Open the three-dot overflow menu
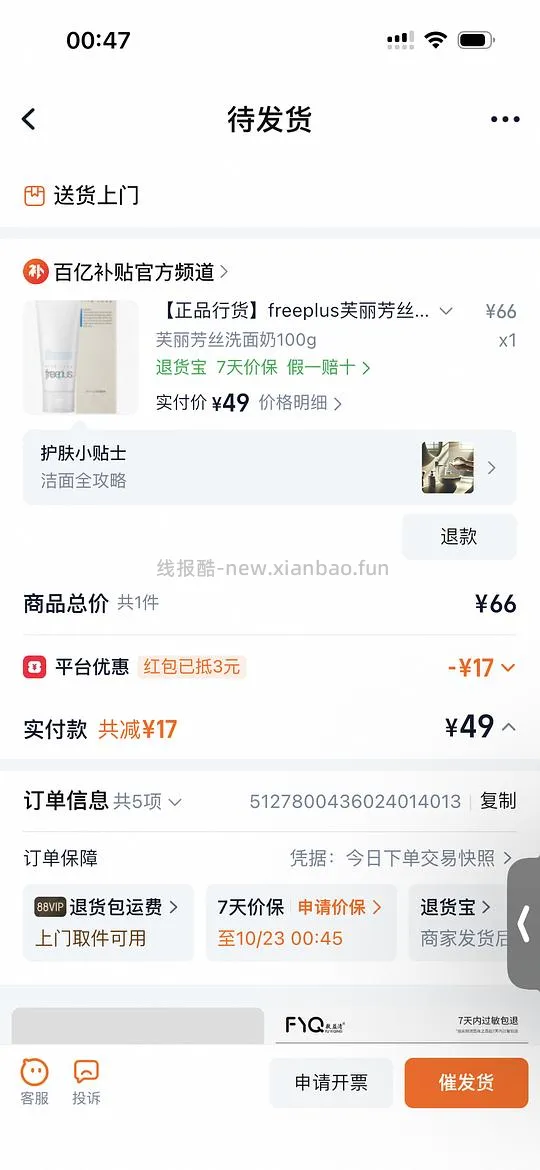This screenshot has height=1170, width=540. click(505, 119)
